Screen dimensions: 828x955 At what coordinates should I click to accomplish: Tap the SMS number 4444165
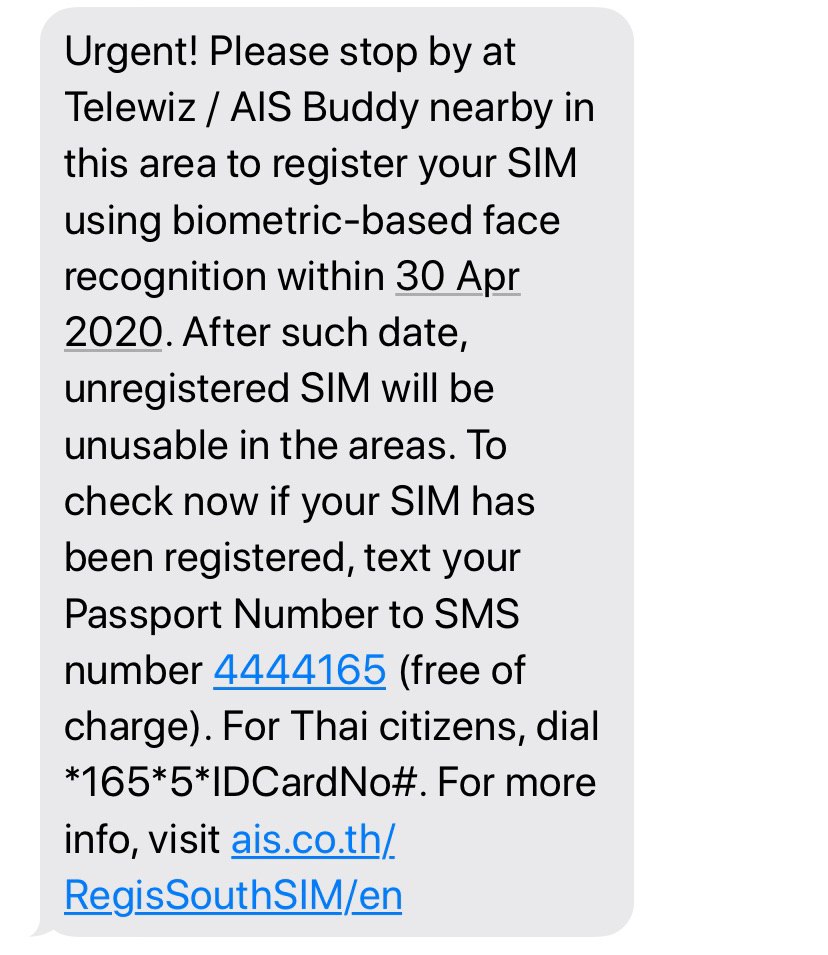pyautogui.click(x=299, y=670)
